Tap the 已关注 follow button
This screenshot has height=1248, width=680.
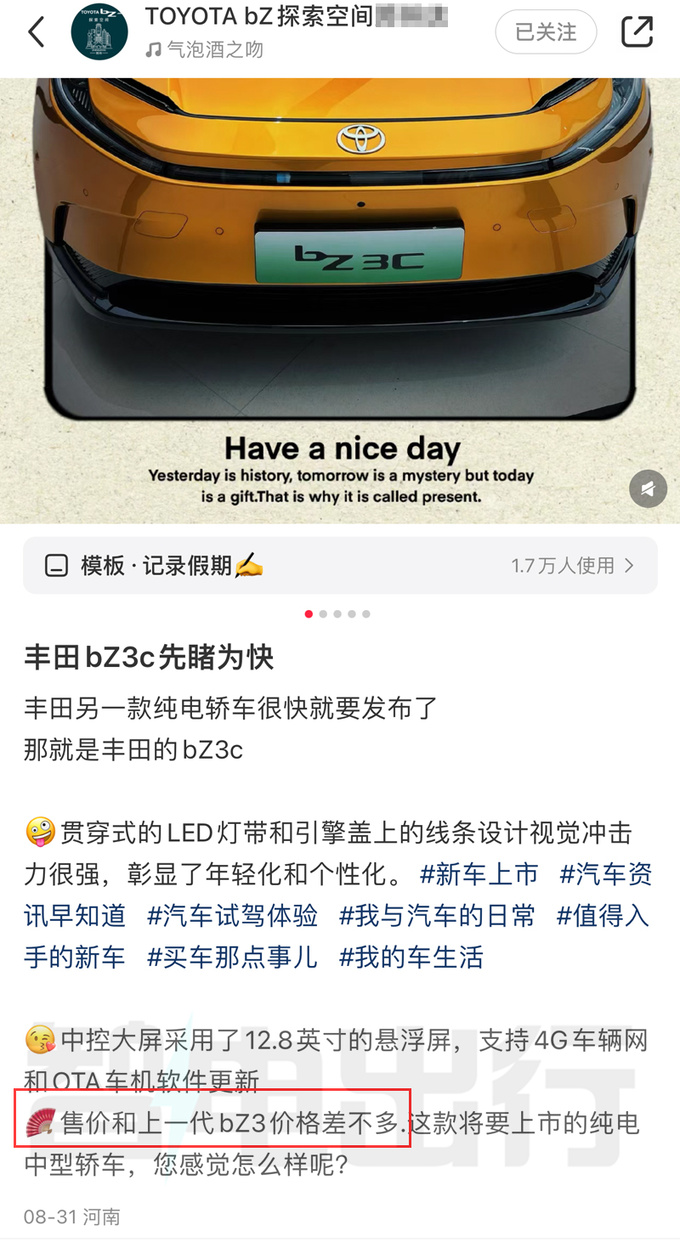[545, 33]
